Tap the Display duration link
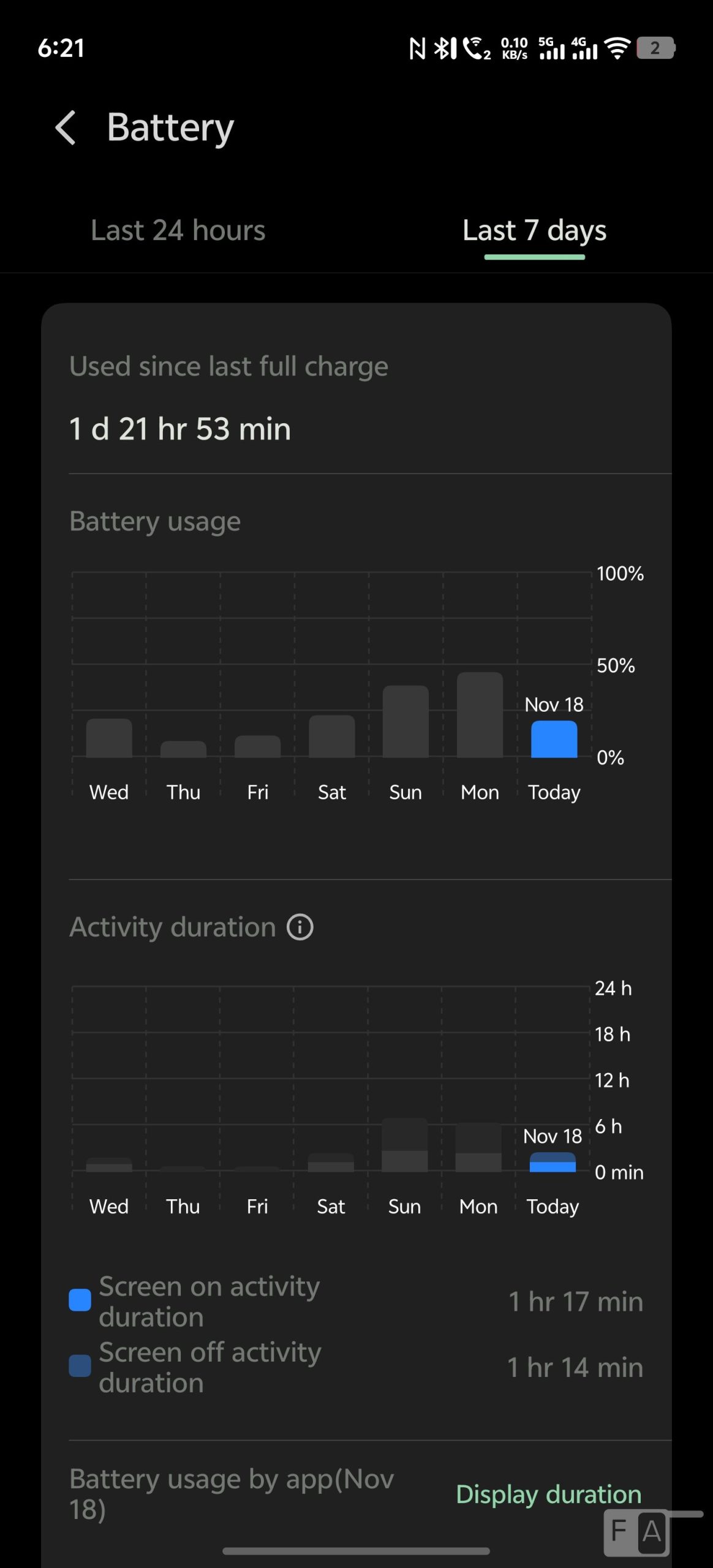 tap(548, 1494)
